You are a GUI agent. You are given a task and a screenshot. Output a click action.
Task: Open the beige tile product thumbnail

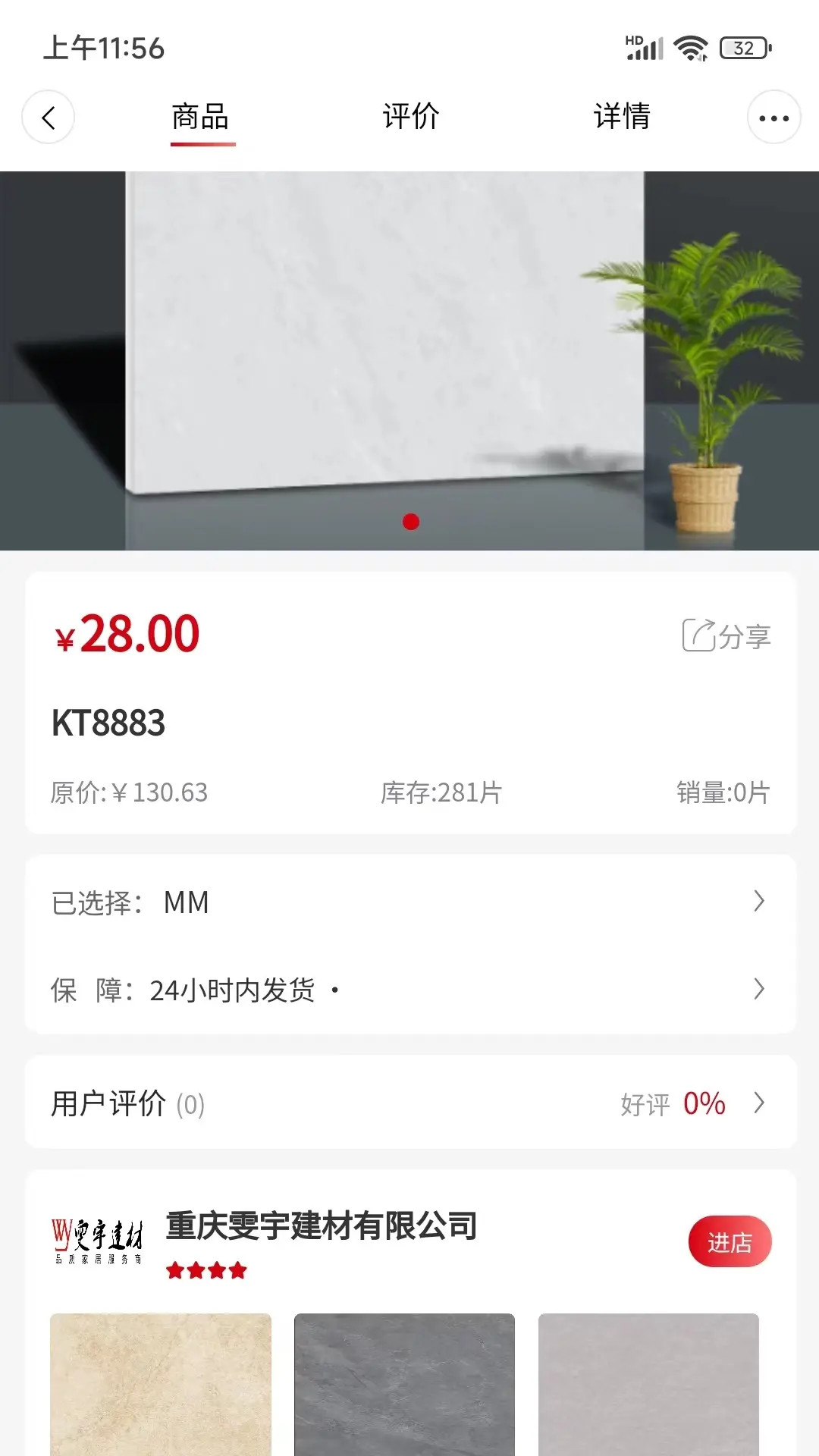click(x=161, y=1384)
